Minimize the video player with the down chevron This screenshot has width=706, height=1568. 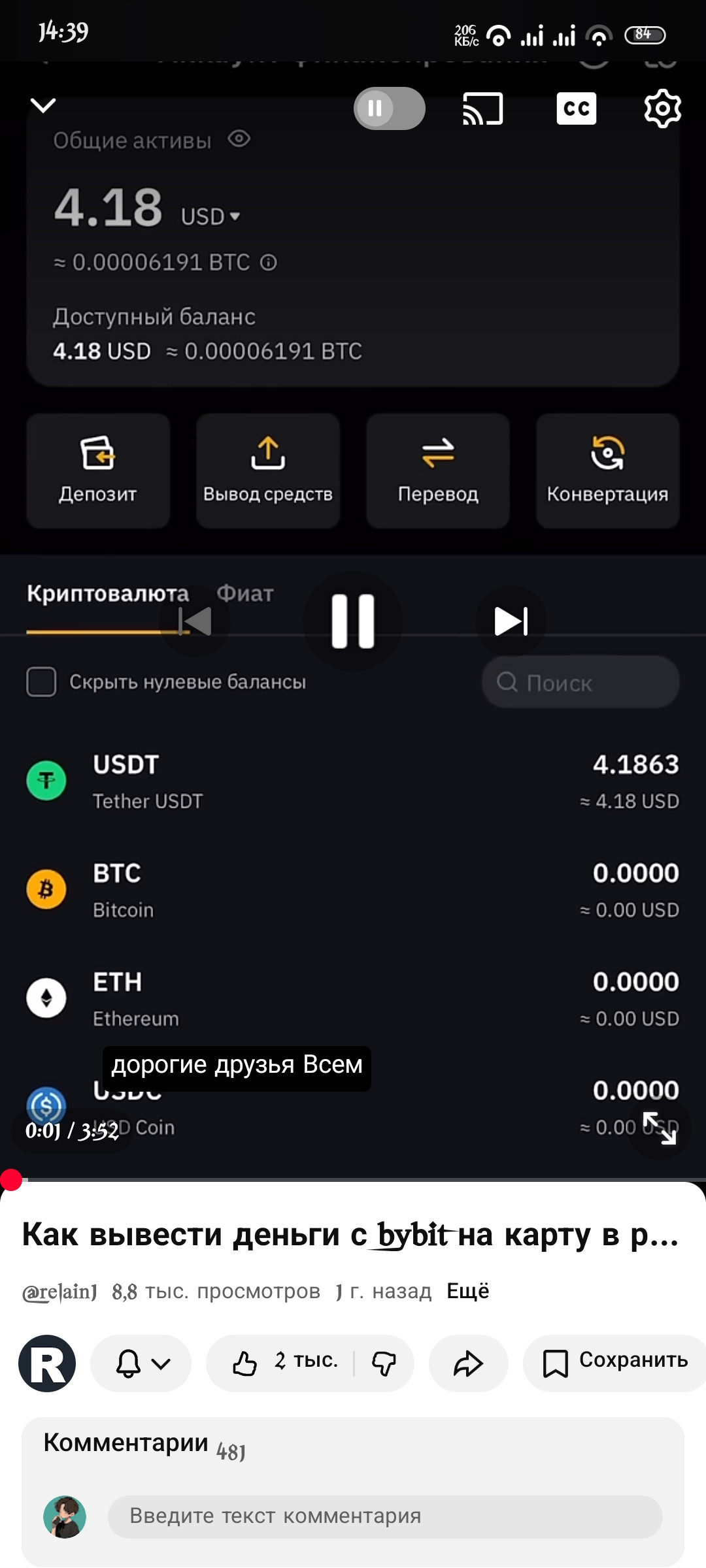coord(43,106)
